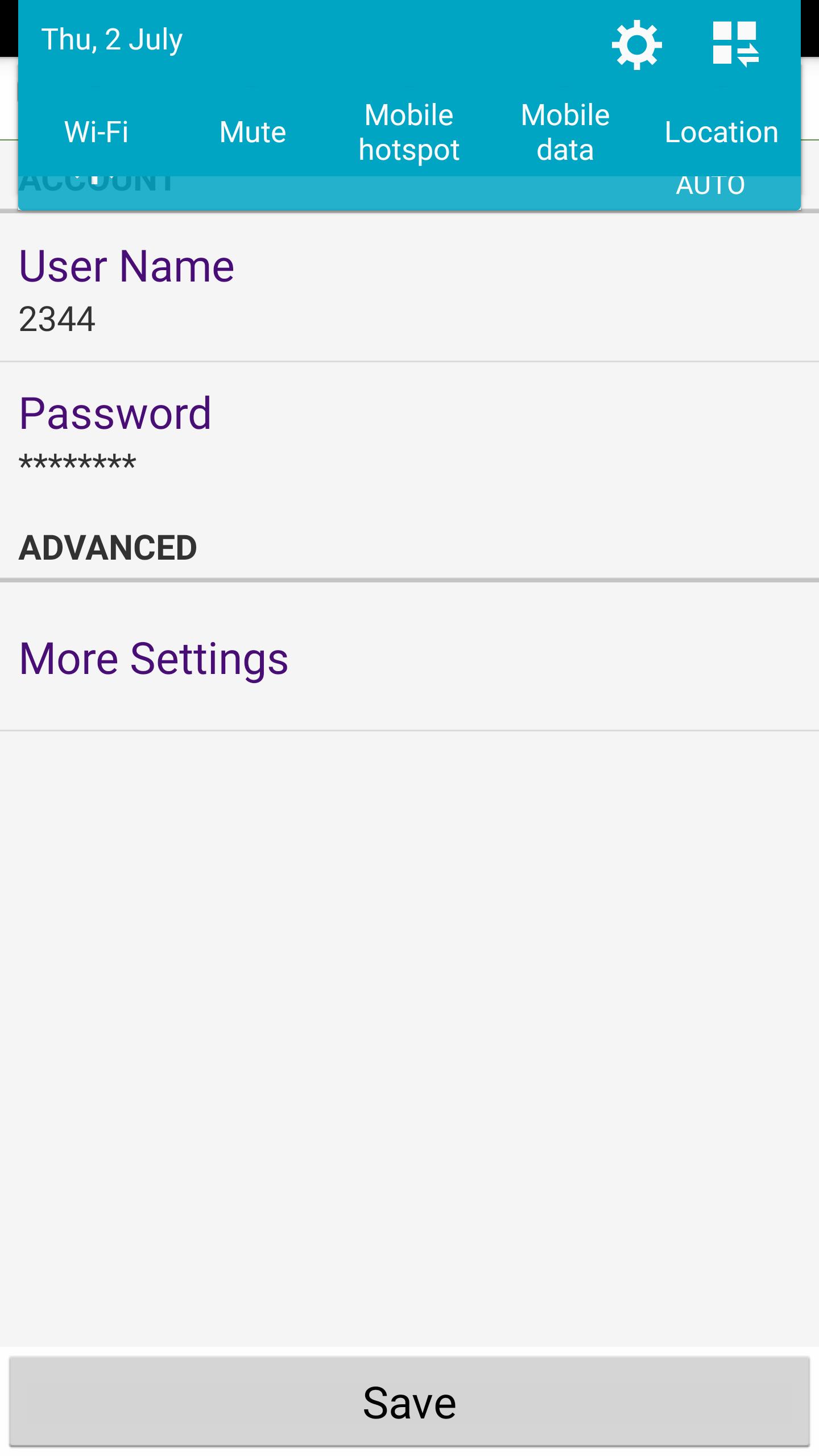
Task: Tap the Mute quick toggle icon
Action: click(x=252, y=131)
